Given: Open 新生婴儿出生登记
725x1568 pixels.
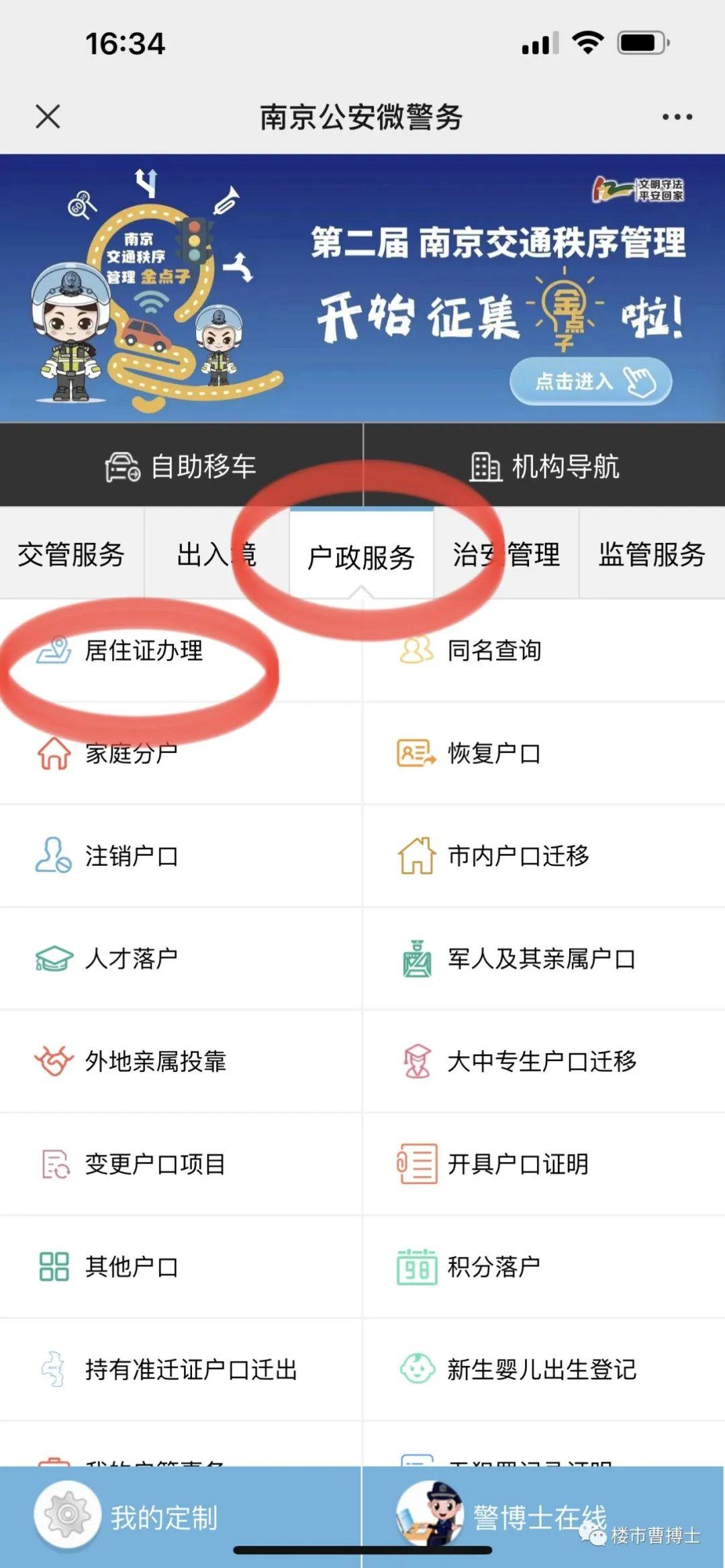Looking at the screenshot, I should [544, 1369].
